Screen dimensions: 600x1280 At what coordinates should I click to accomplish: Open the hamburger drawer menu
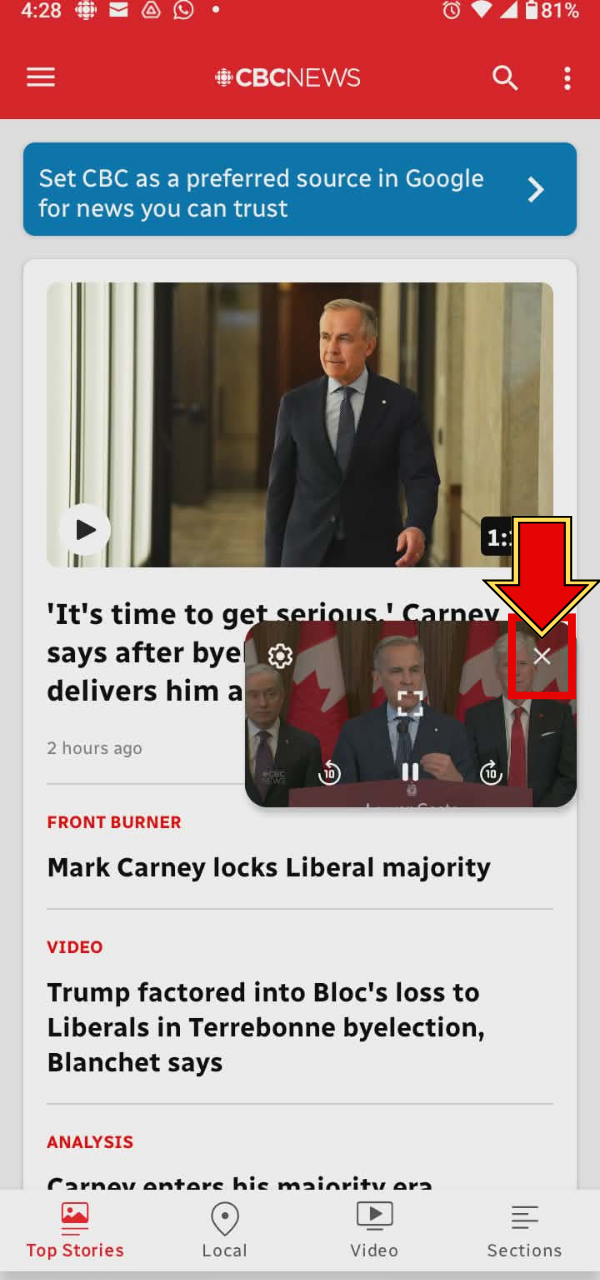click(41, 78)
